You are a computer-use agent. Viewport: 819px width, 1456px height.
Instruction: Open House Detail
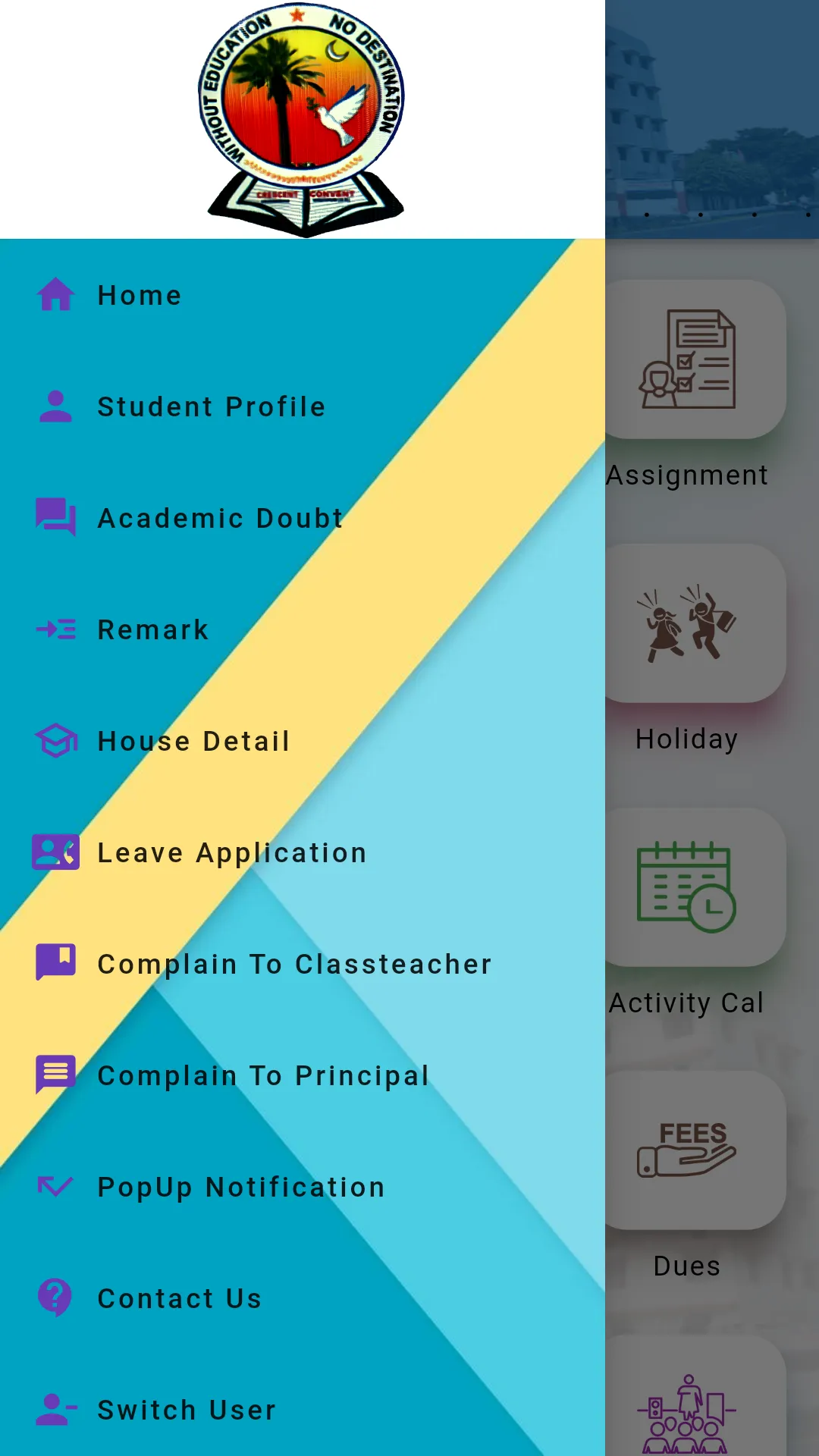coord(303,741)
